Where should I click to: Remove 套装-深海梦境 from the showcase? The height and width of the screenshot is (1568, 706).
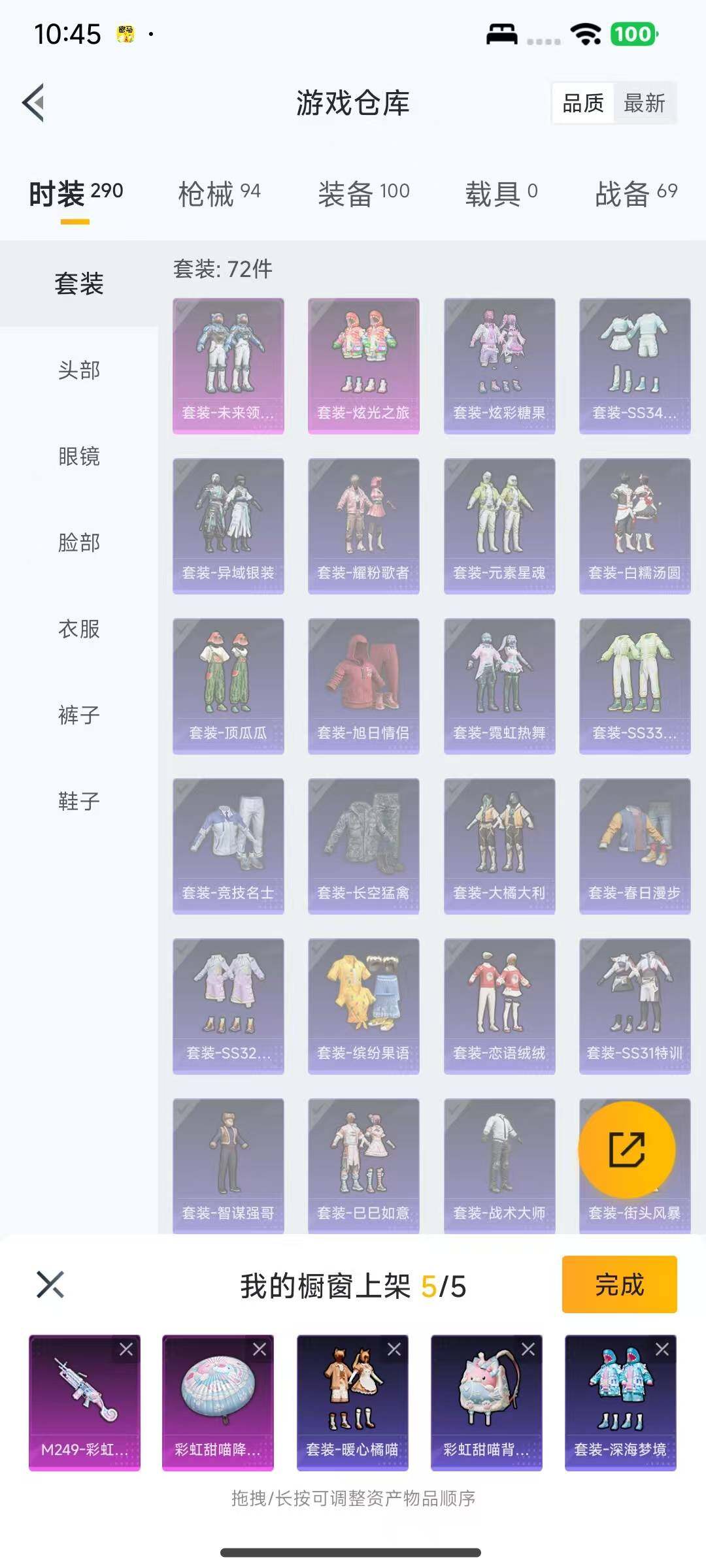662,1349
